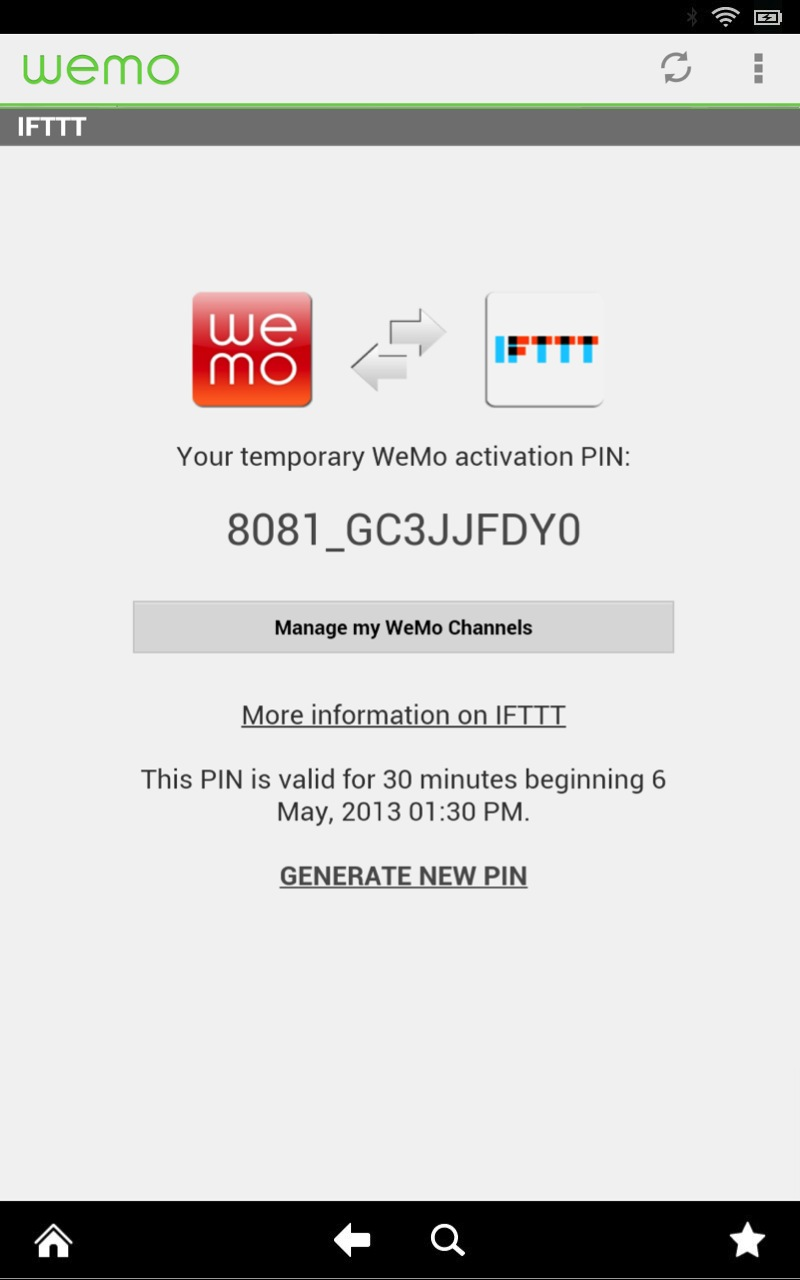This screenshot has width=800, height=1280.
Task: Tap the sync arrows between WeMo and IFTTT
Action: coord(398,349)
